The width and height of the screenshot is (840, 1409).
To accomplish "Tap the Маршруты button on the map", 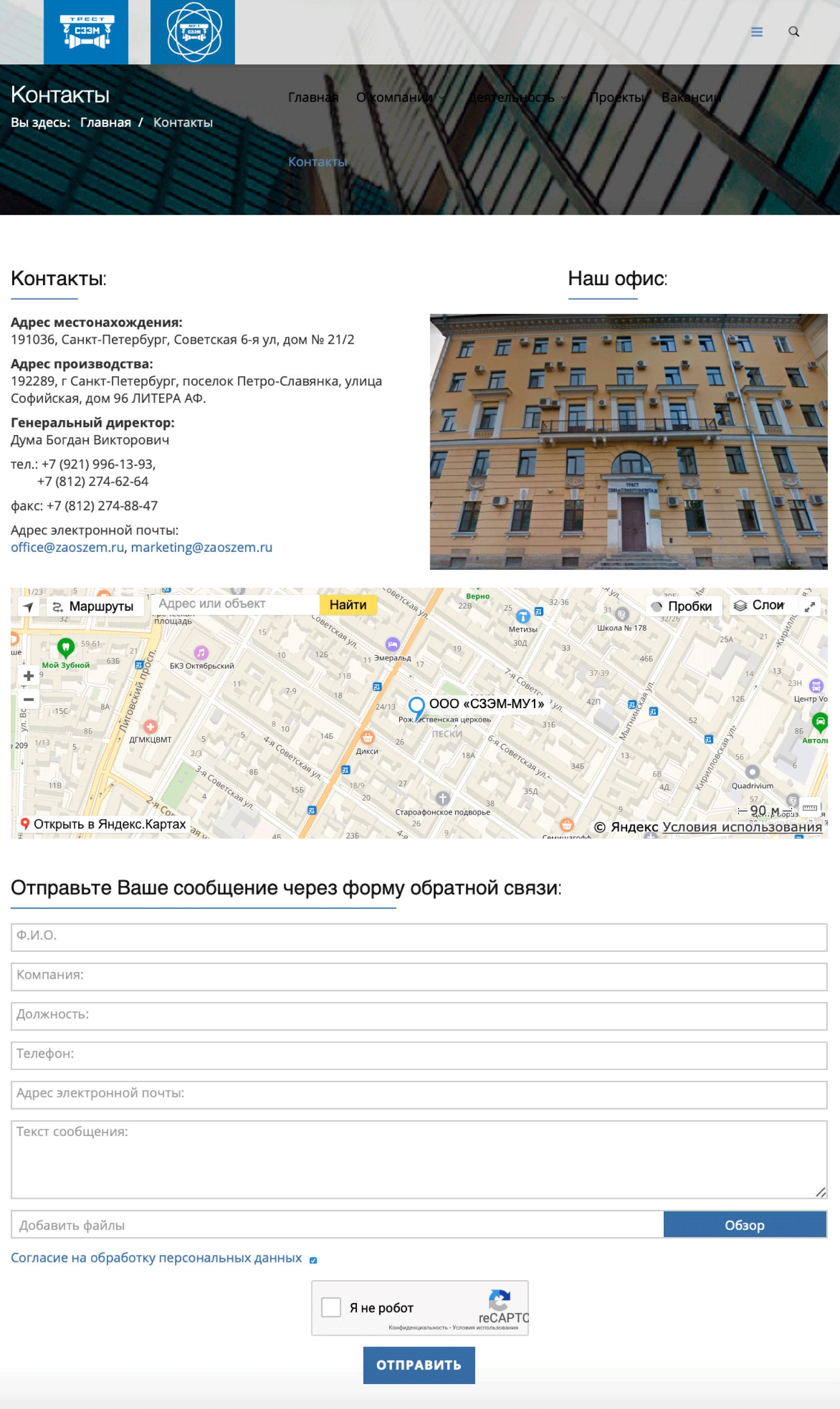I will click(94, 606).
